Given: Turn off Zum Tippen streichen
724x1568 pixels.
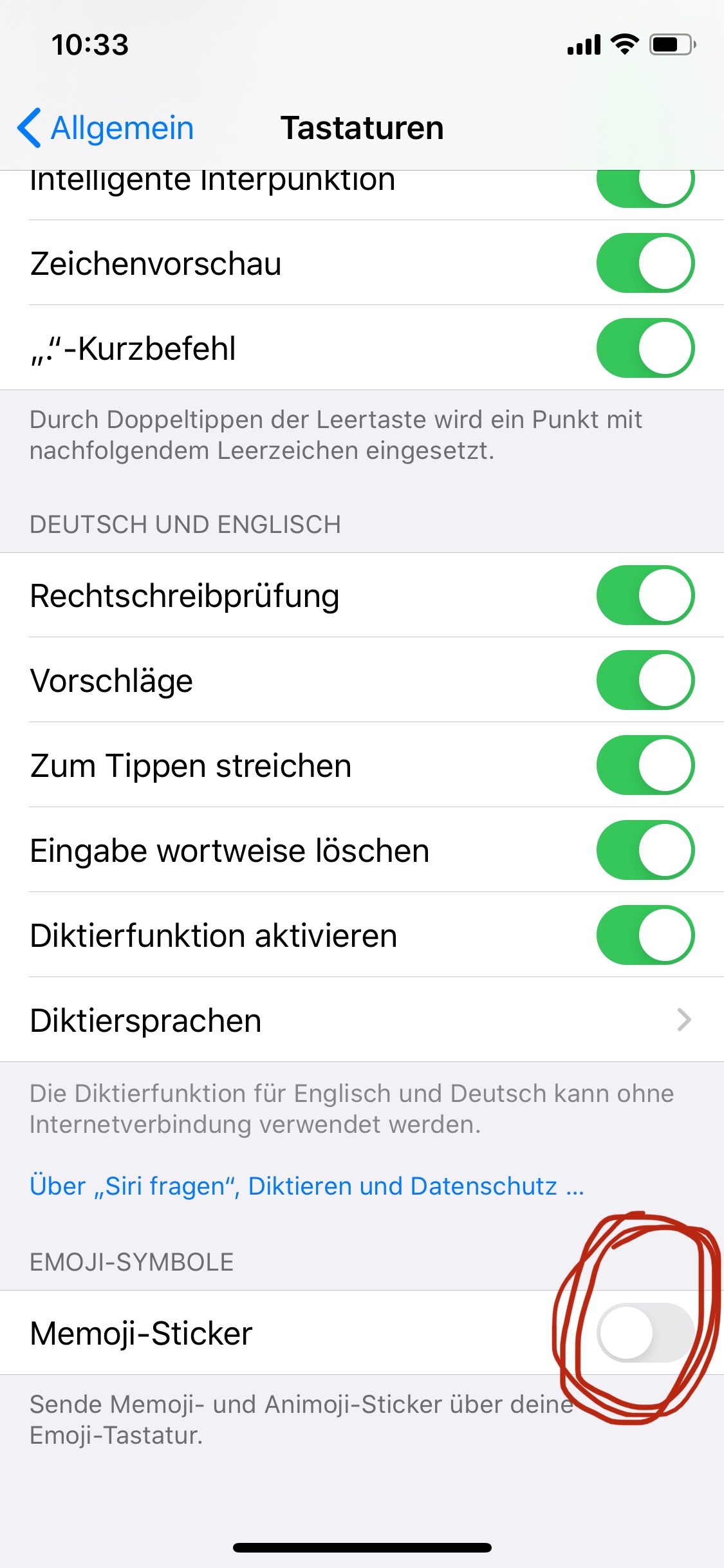Looking at the screenshot, I should 645,765.
